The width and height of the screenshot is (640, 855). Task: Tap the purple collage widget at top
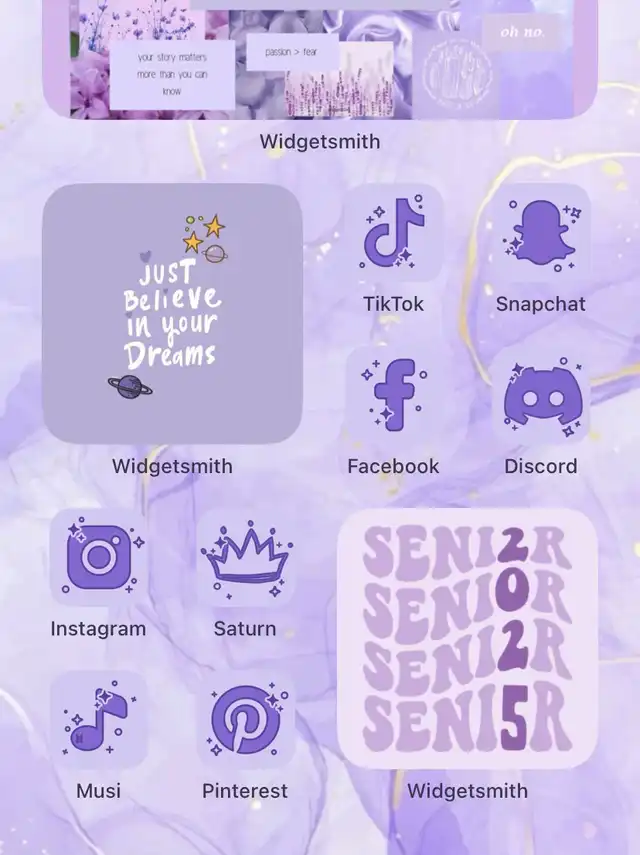click(320, 60)
